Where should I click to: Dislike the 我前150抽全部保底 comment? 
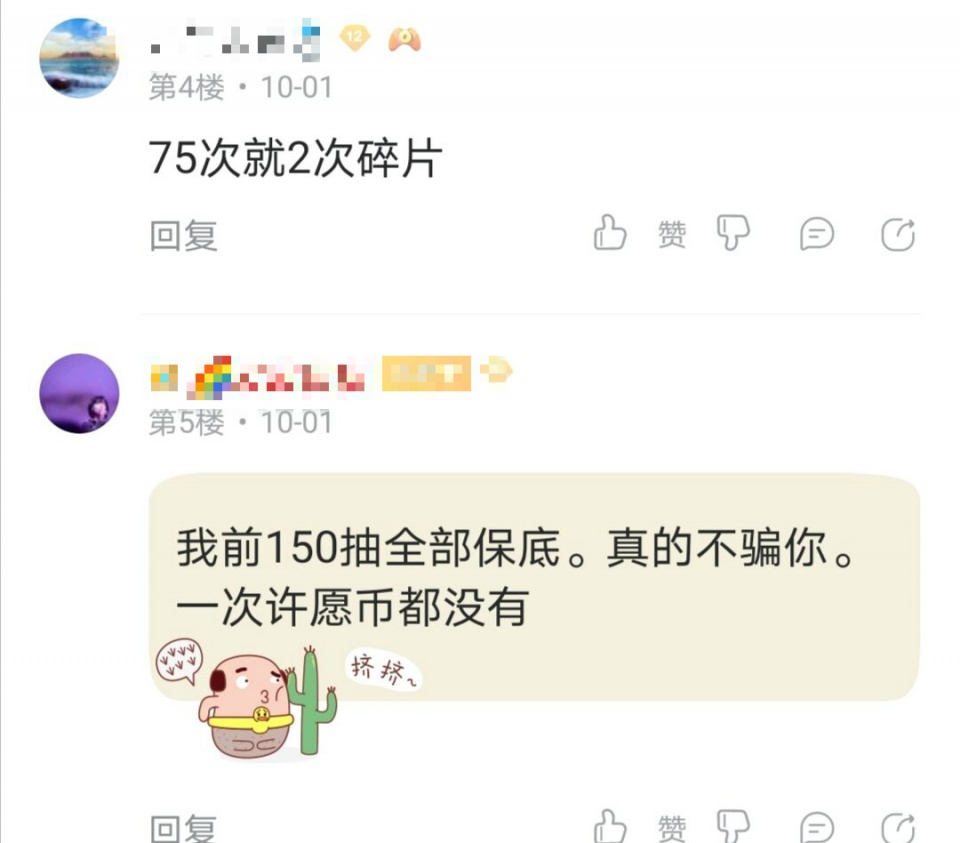point(733,827)
